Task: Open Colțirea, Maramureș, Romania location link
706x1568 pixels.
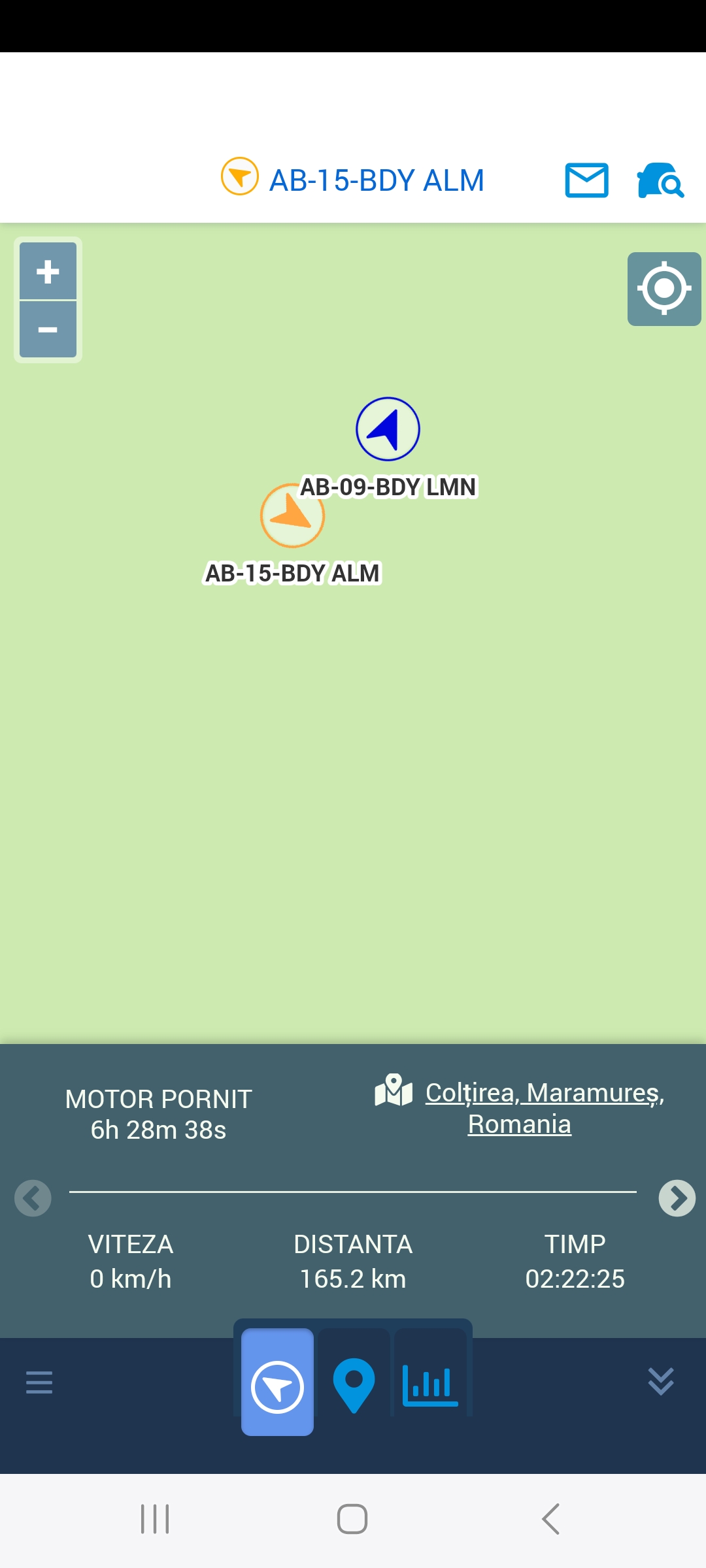Action: [x=520, y=1108]
